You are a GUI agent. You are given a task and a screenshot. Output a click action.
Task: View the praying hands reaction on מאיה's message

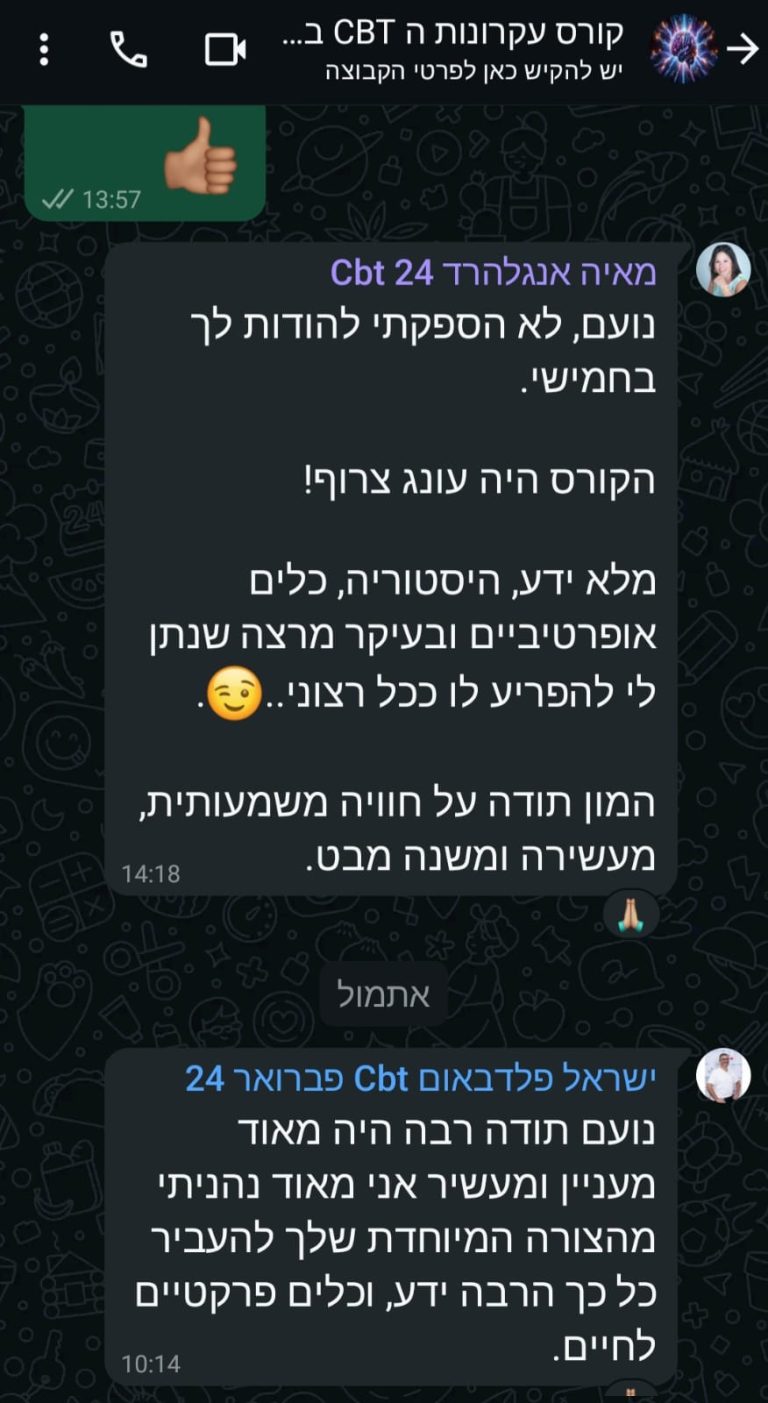pos(632,913)
